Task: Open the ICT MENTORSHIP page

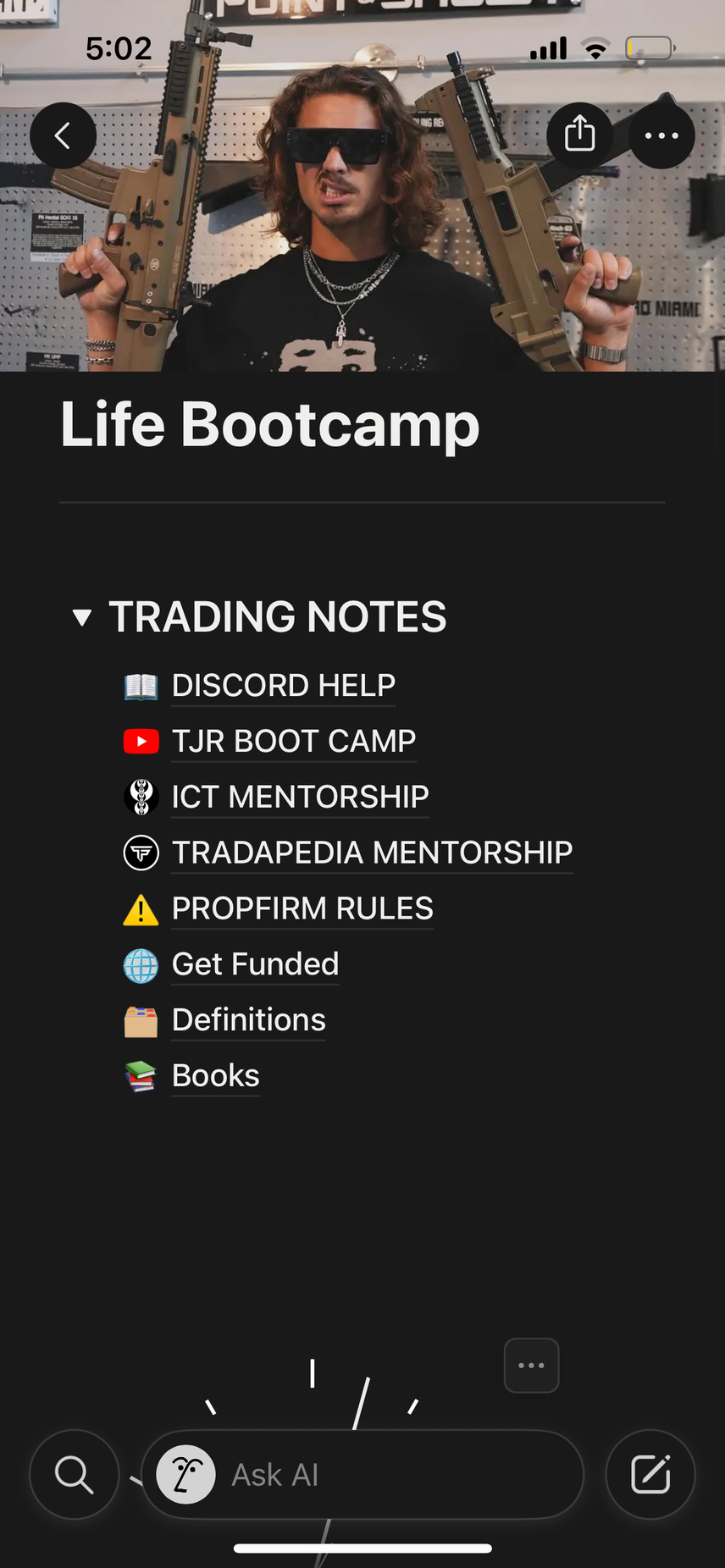Action: point(300,798)
